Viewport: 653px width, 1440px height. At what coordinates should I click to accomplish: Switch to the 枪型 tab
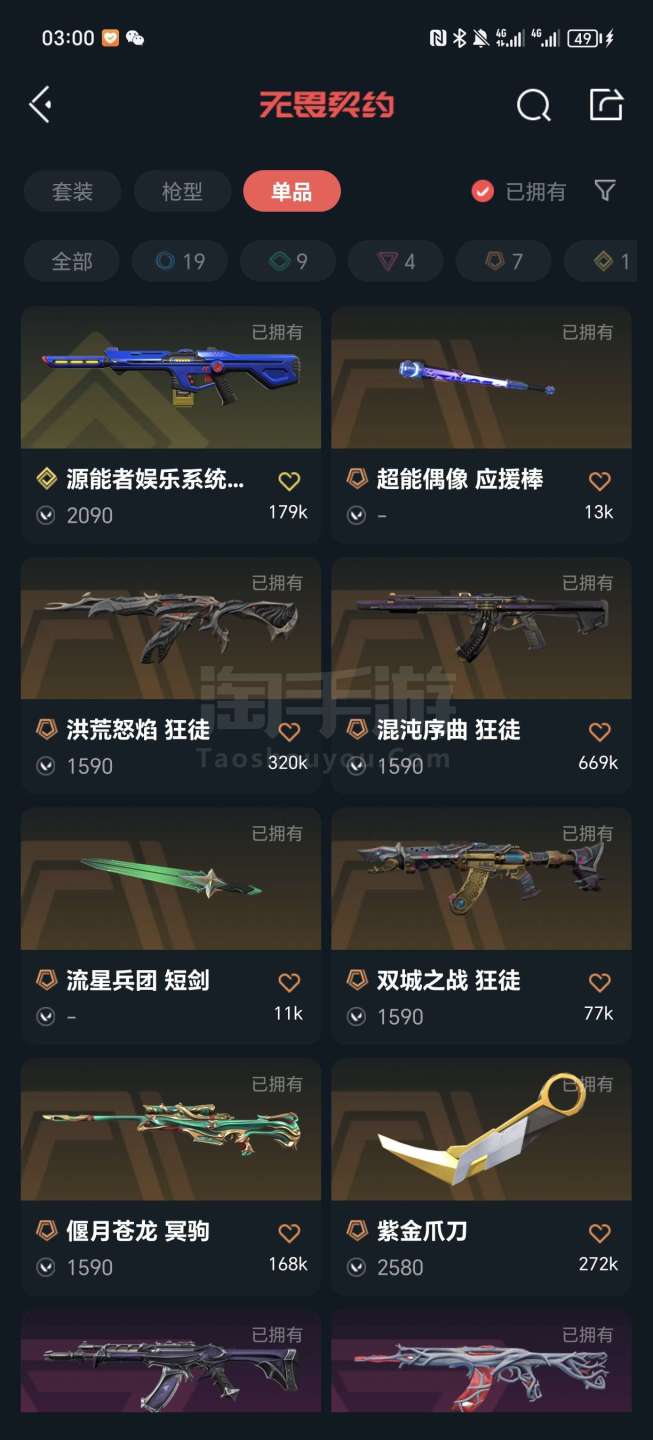(x=182, y=191)
